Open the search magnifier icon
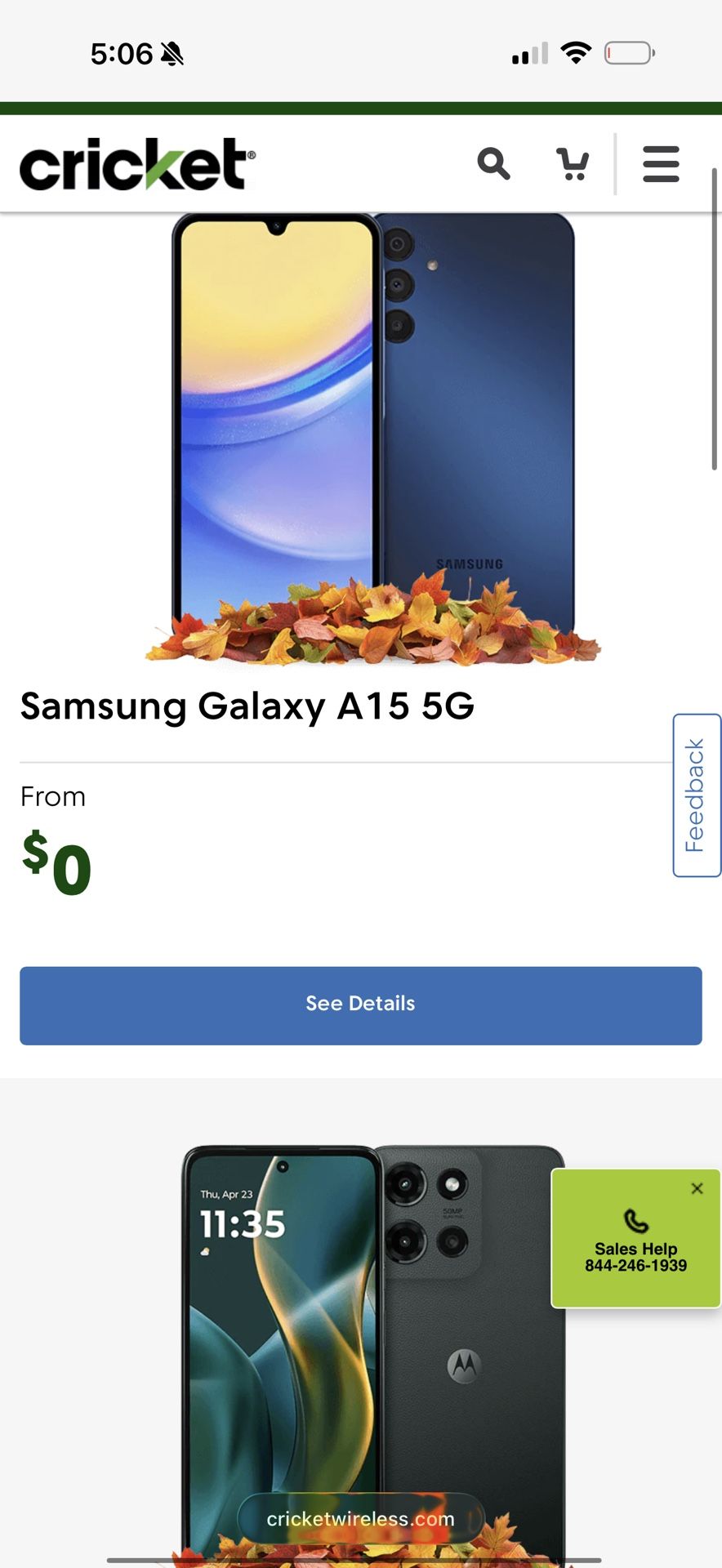Image resolution: width=722 pixels, height=1568 pixels. click(x=493, y=163)
